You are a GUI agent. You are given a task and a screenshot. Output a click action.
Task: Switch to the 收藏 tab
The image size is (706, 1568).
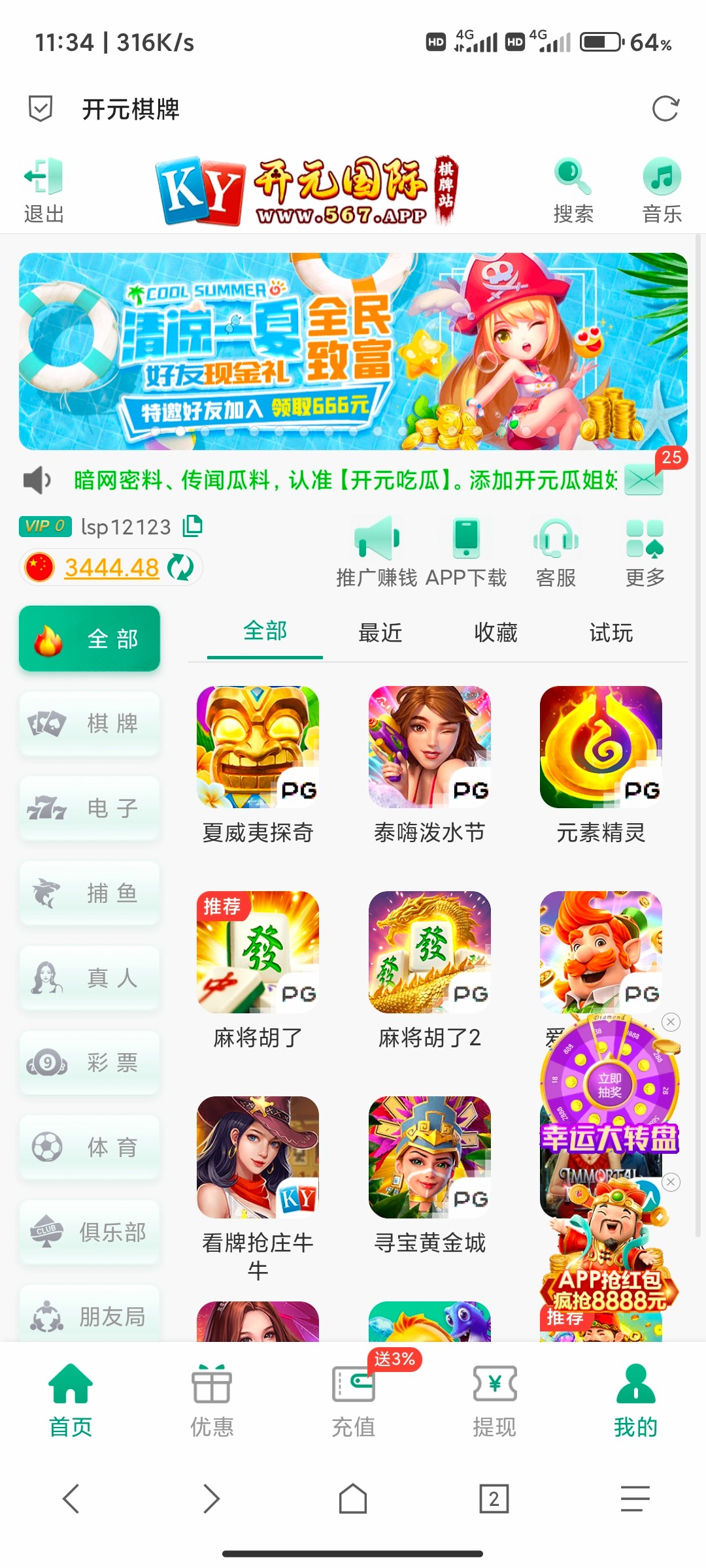pyautogui.click(x=496, y=632)
